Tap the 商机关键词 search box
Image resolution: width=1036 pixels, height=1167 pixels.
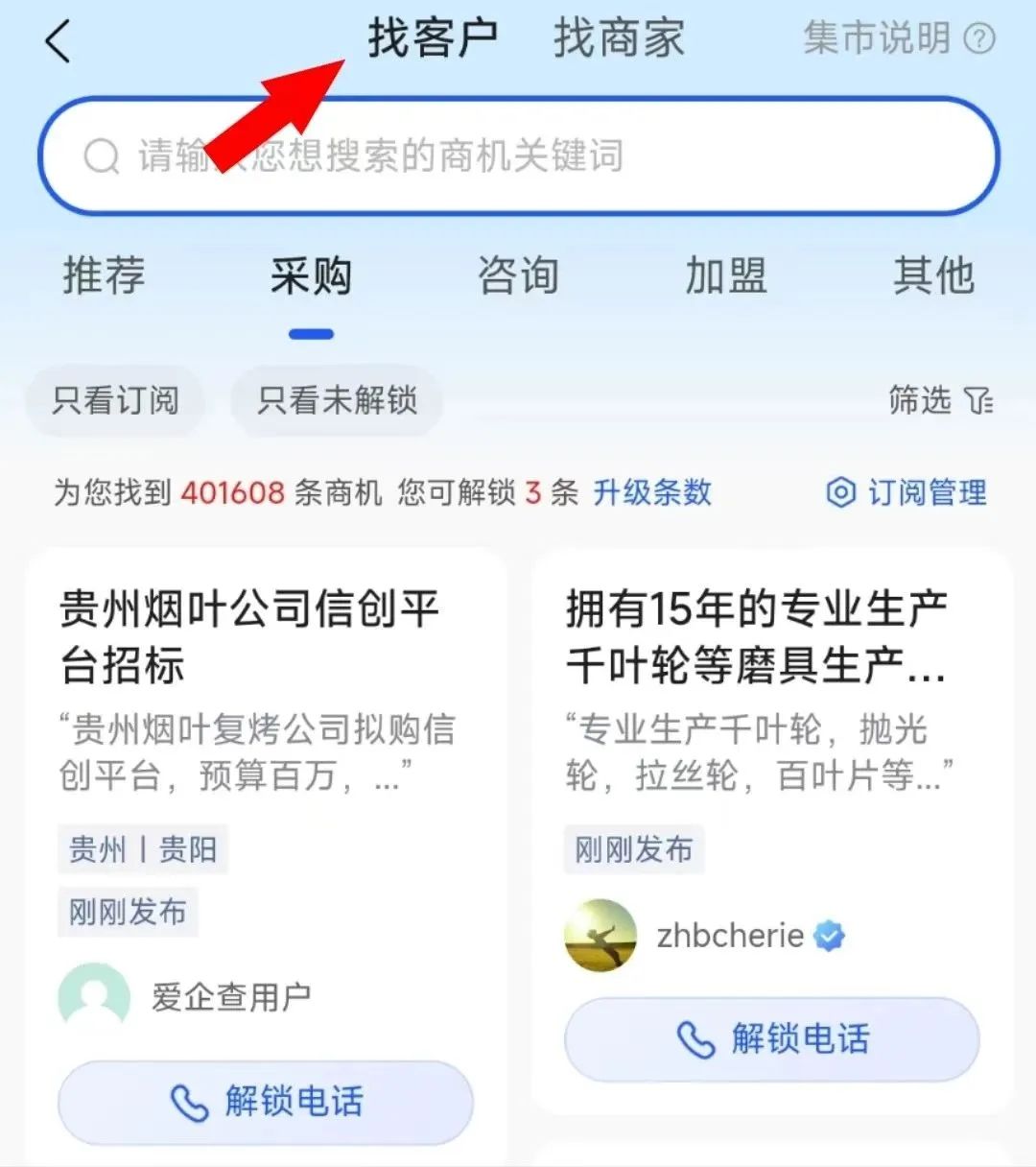click(518, 155)
